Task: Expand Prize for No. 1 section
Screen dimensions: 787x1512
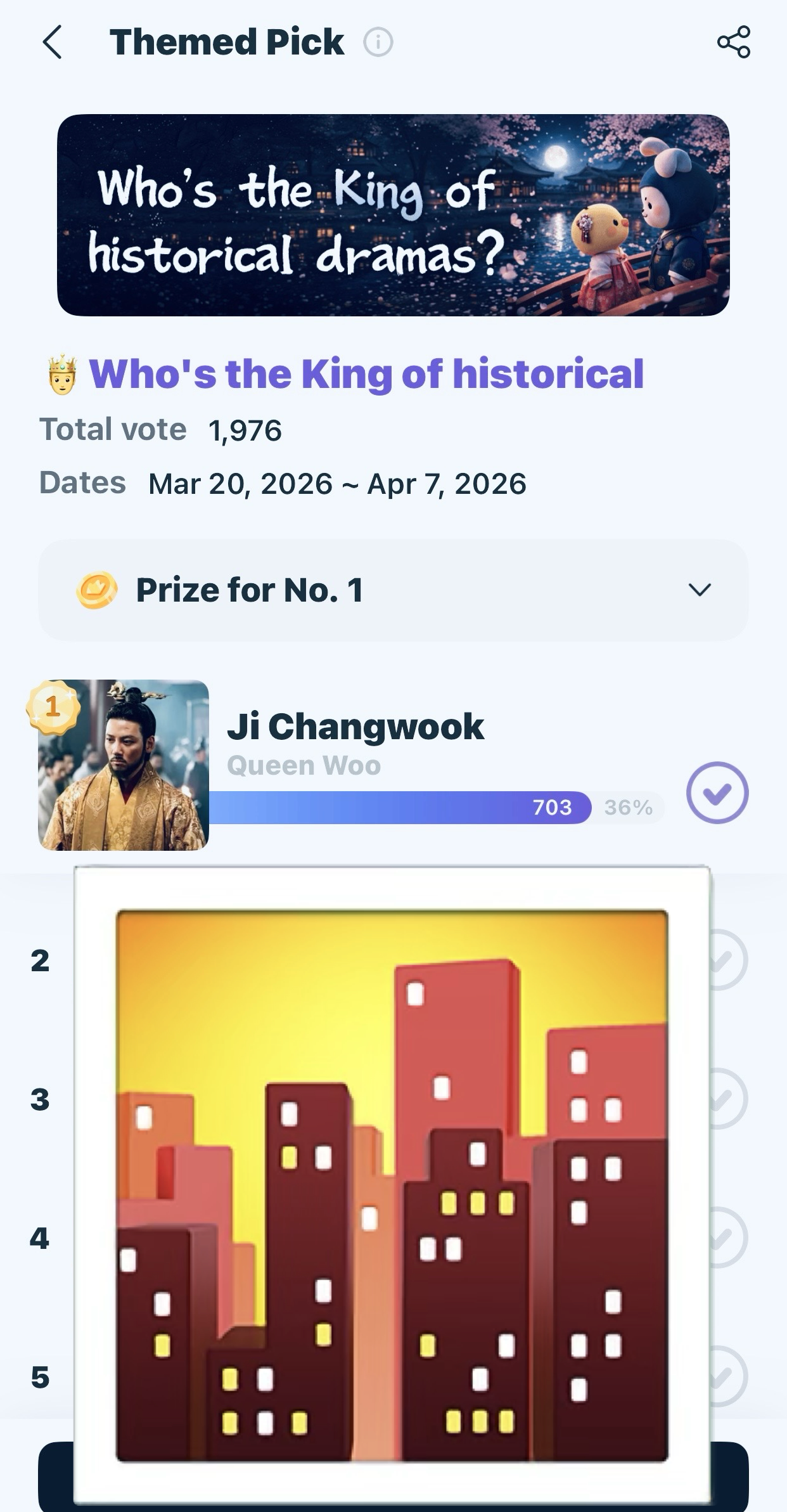Action: (700, 590)
